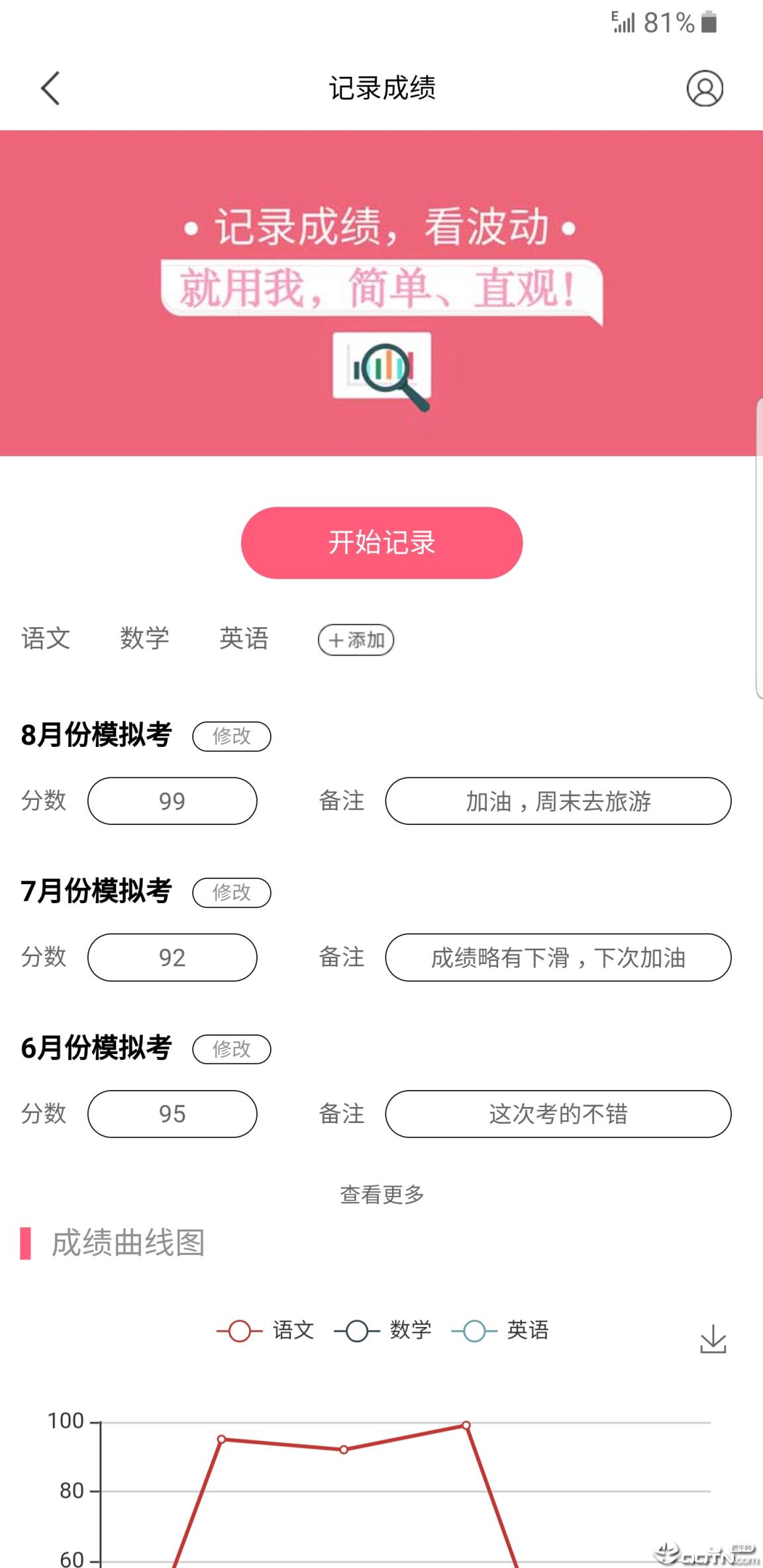
Task: Open 修改 for 6月份模拟考
Action: point(231,1050)
